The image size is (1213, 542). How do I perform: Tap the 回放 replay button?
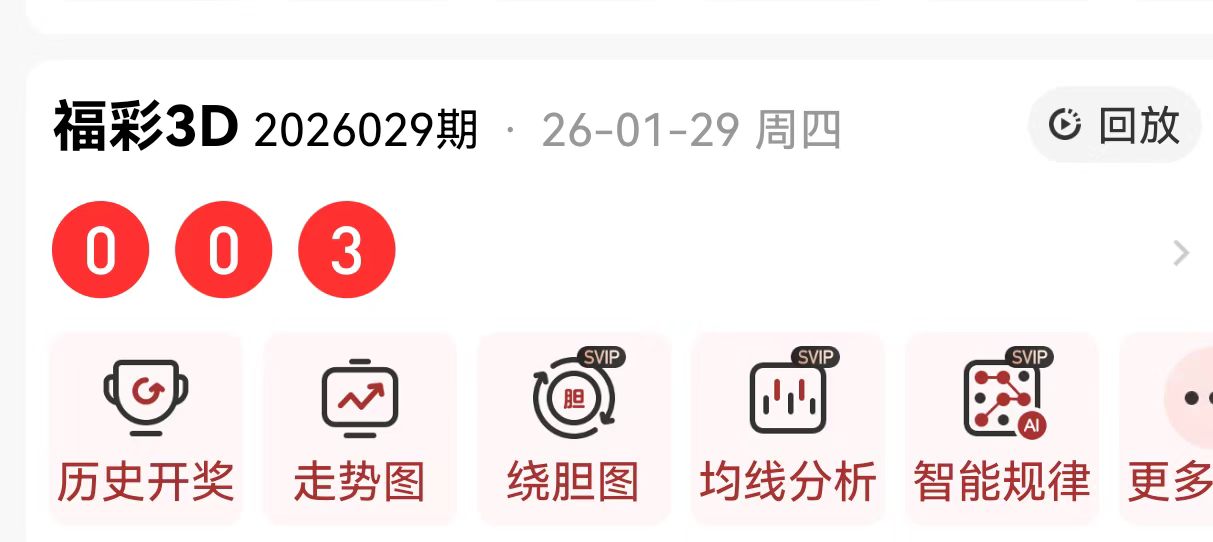point(1114,125)
